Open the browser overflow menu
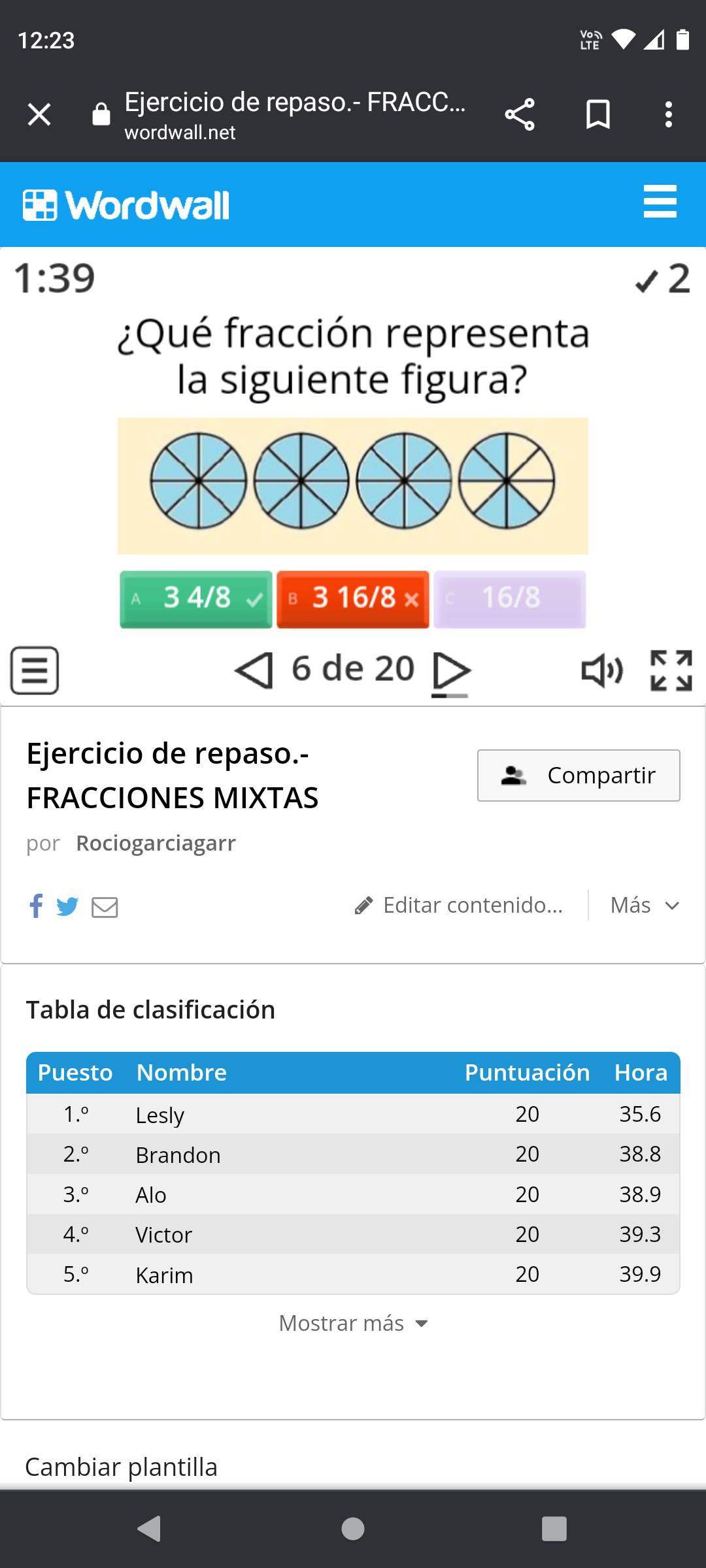Image resolution: width=706 pixels, height=1568 pixels. pos(668,115)
